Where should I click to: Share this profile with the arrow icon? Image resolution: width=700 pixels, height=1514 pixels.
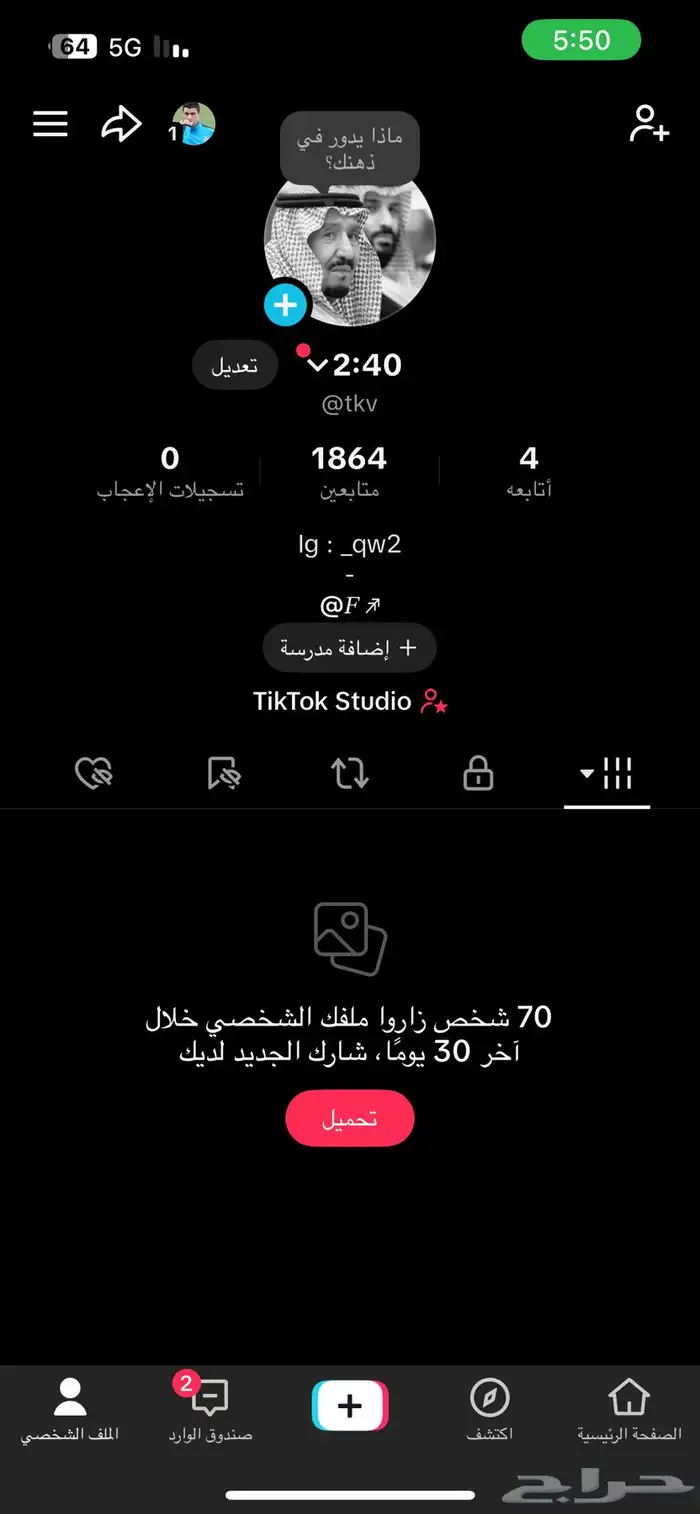pos(121,125)
